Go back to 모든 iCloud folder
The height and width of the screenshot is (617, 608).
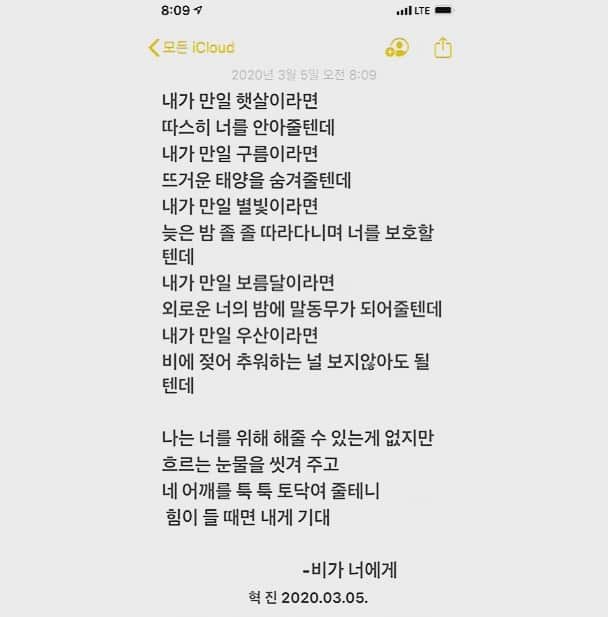pos(191,48)
